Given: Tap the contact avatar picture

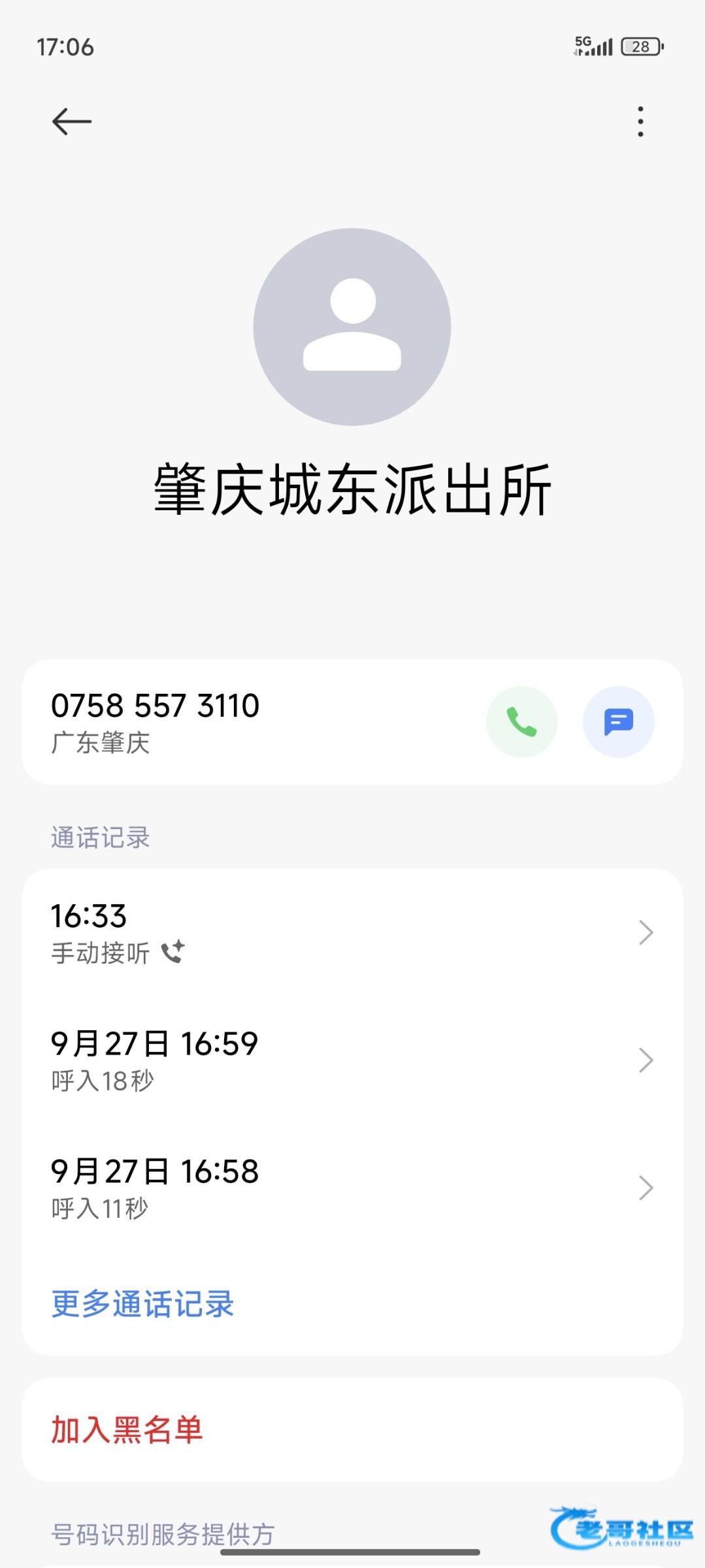Looking at the screenshot, I should click(x=352, y=327).
